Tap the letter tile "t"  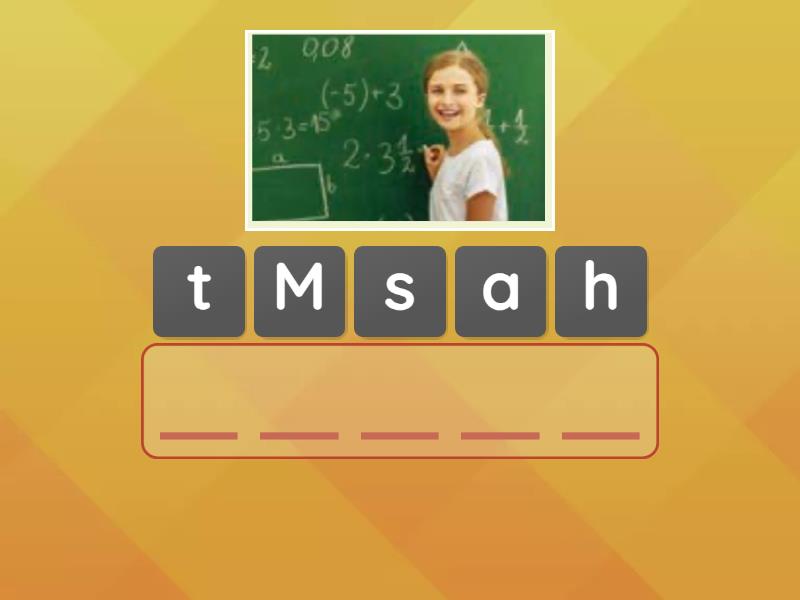pyautogui.click(x=199, y=291)
